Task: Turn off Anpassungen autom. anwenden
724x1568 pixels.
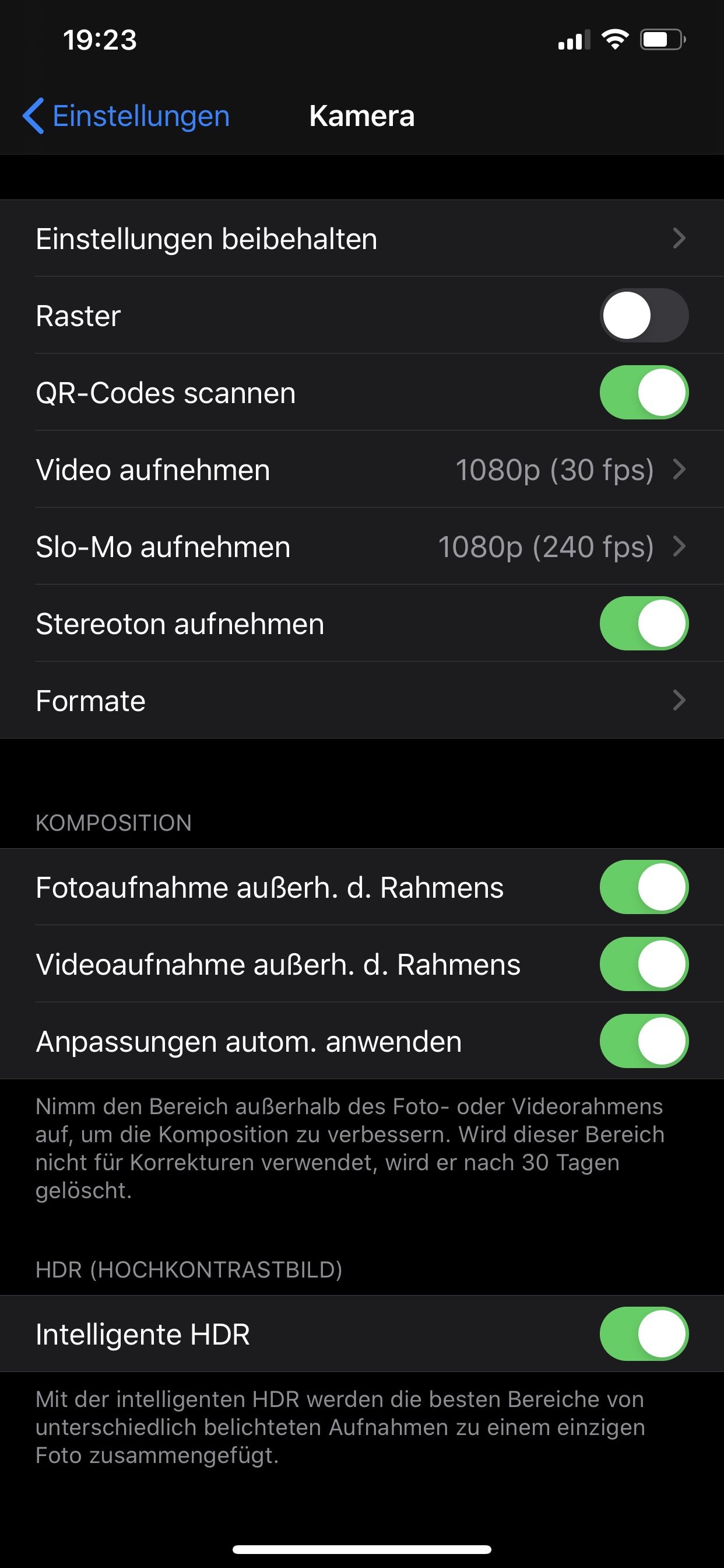Action: coord(644,1041)
